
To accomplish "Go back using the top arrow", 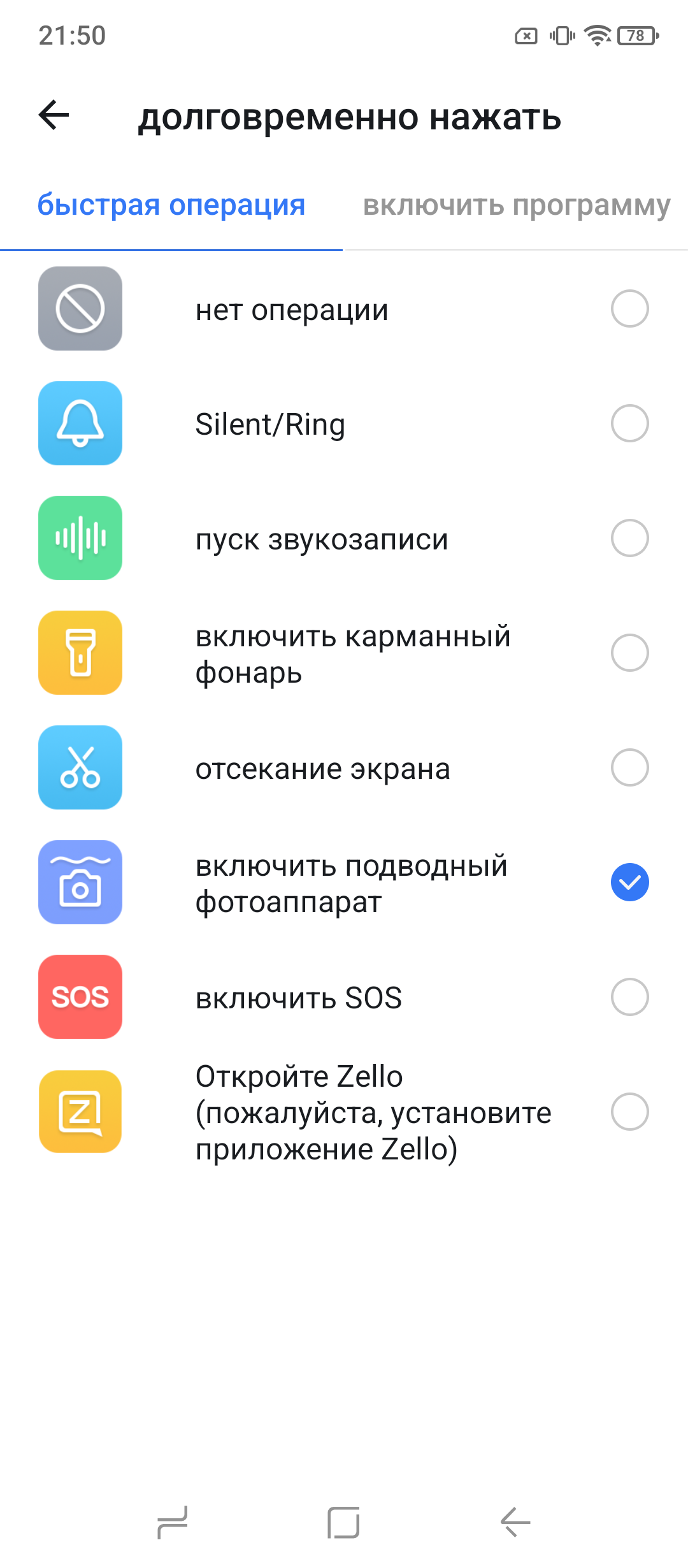I will (54, 115).
